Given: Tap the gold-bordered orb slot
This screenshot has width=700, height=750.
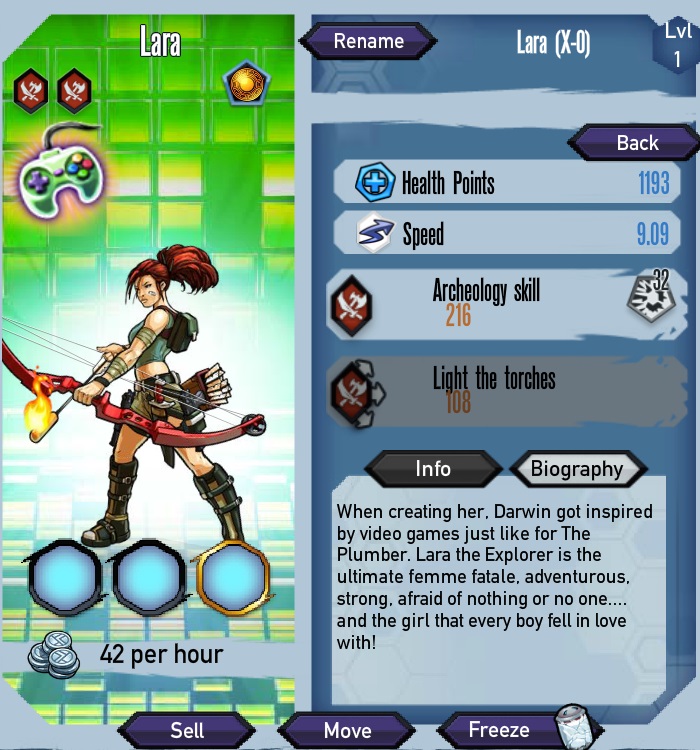Looking at the screenshot, I should point(233,578).
